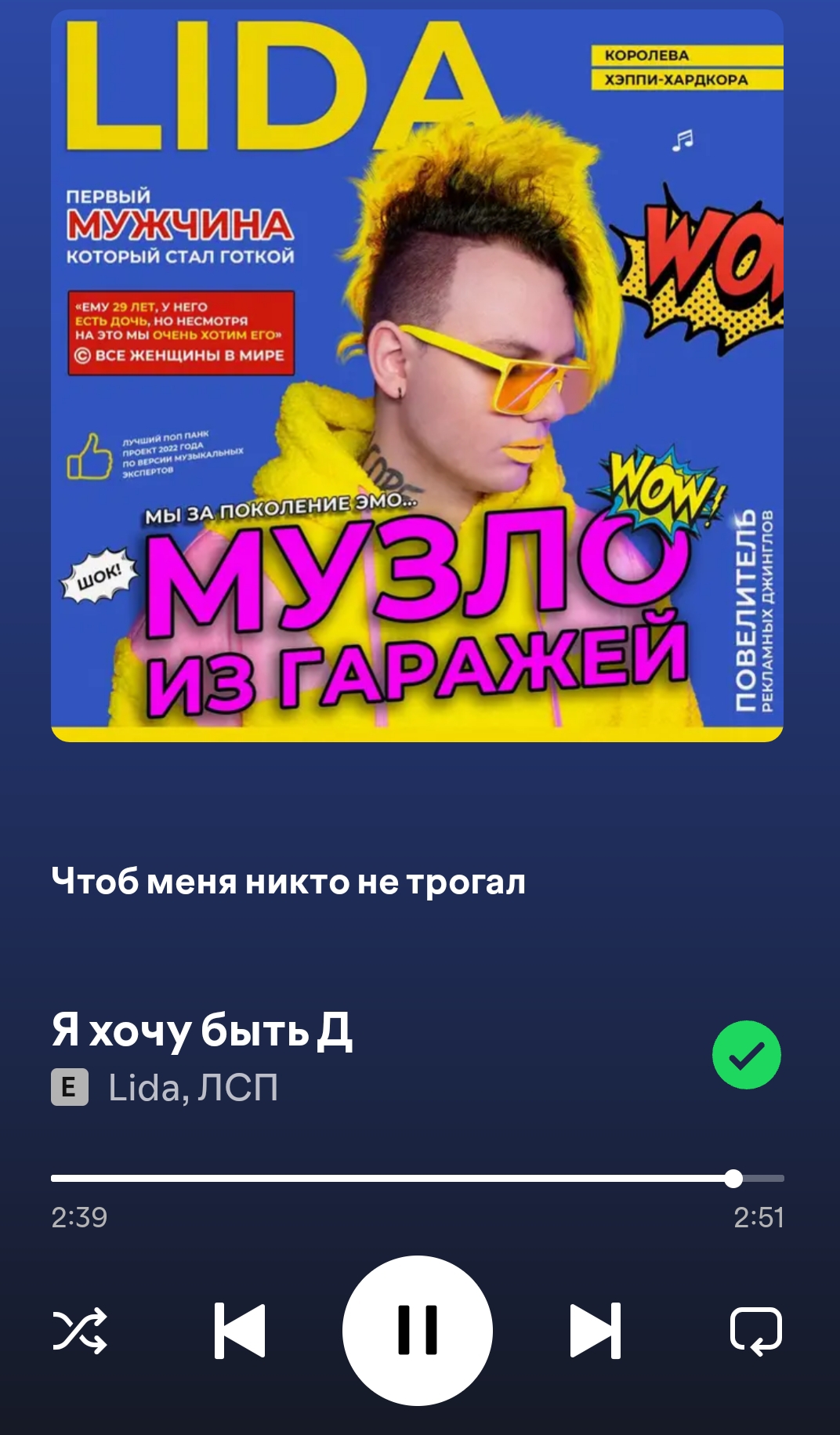This screenshot has height=1435, width=840.
Task: Toggle shuffle mode
Action: [80, 1330]
